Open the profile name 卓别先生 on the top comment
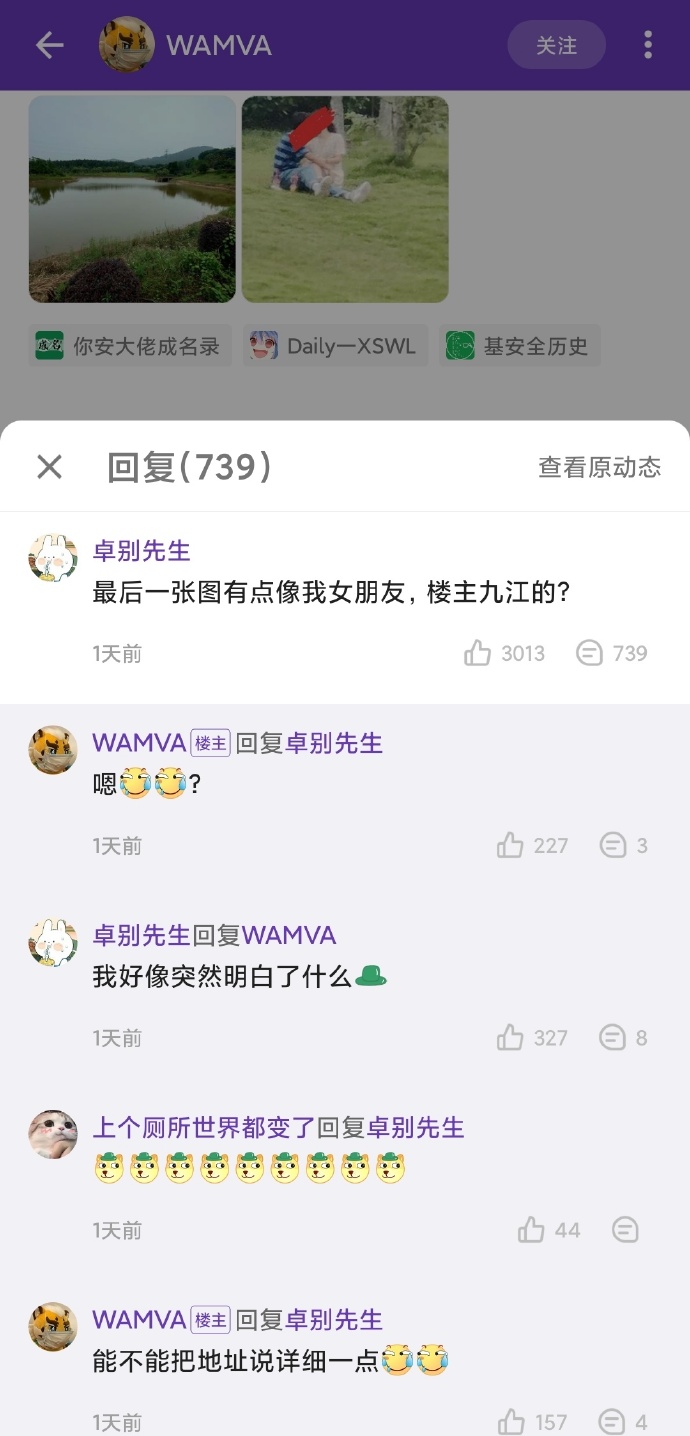The image size is (690, 1436). click(141, 551)
